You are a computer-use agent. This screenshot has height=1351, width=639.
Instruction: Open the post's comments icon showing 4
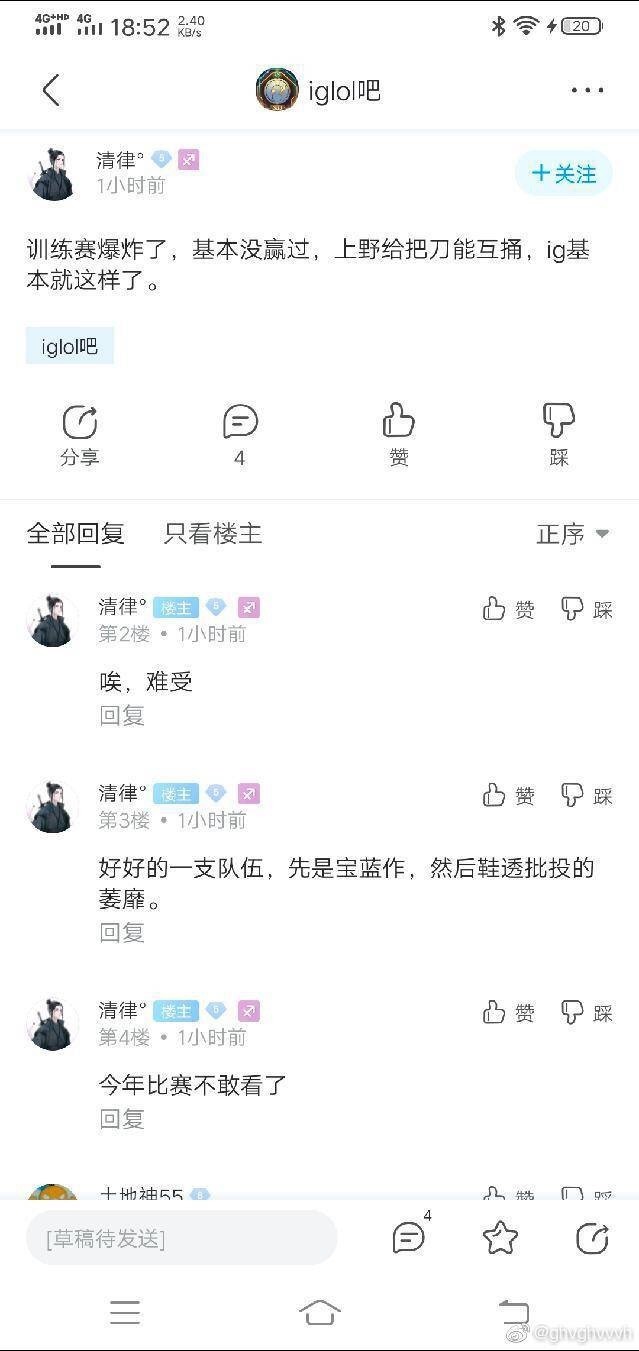pyautogui.click(x=240, y=435)
